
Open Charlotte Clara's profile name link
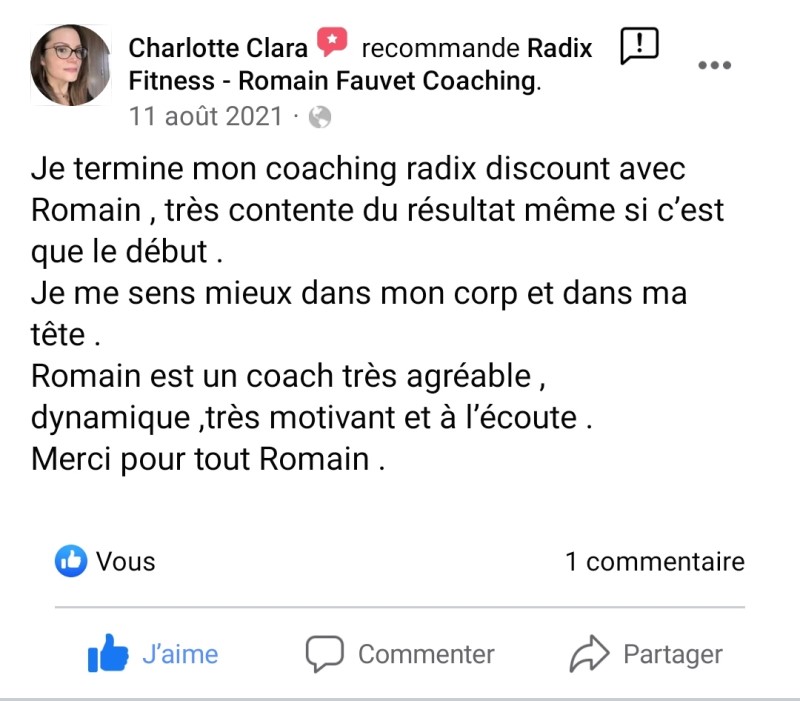click(218, 48)
